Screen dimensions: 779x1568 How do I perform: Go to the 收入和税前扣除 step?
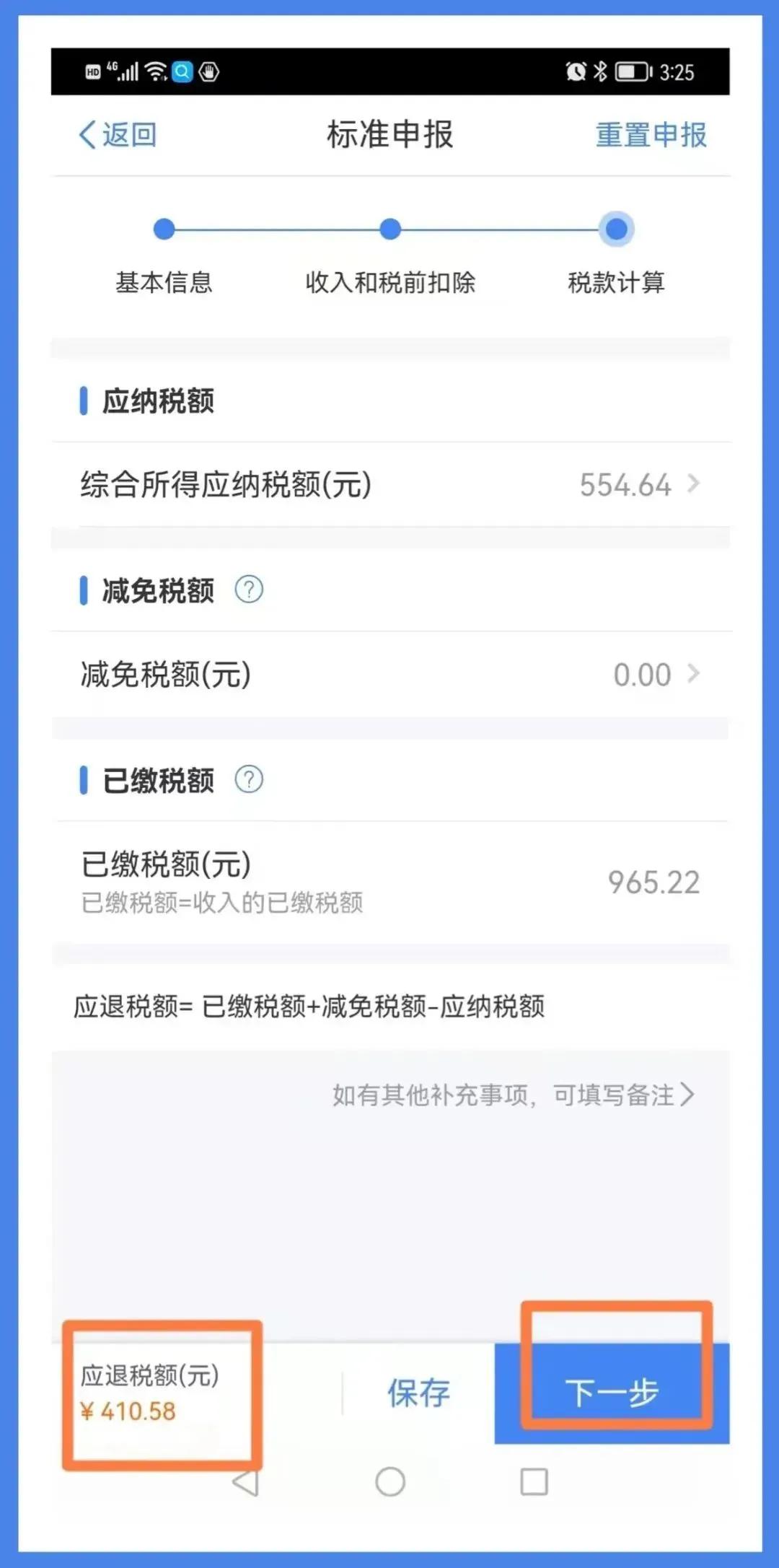tap(389, 284)
